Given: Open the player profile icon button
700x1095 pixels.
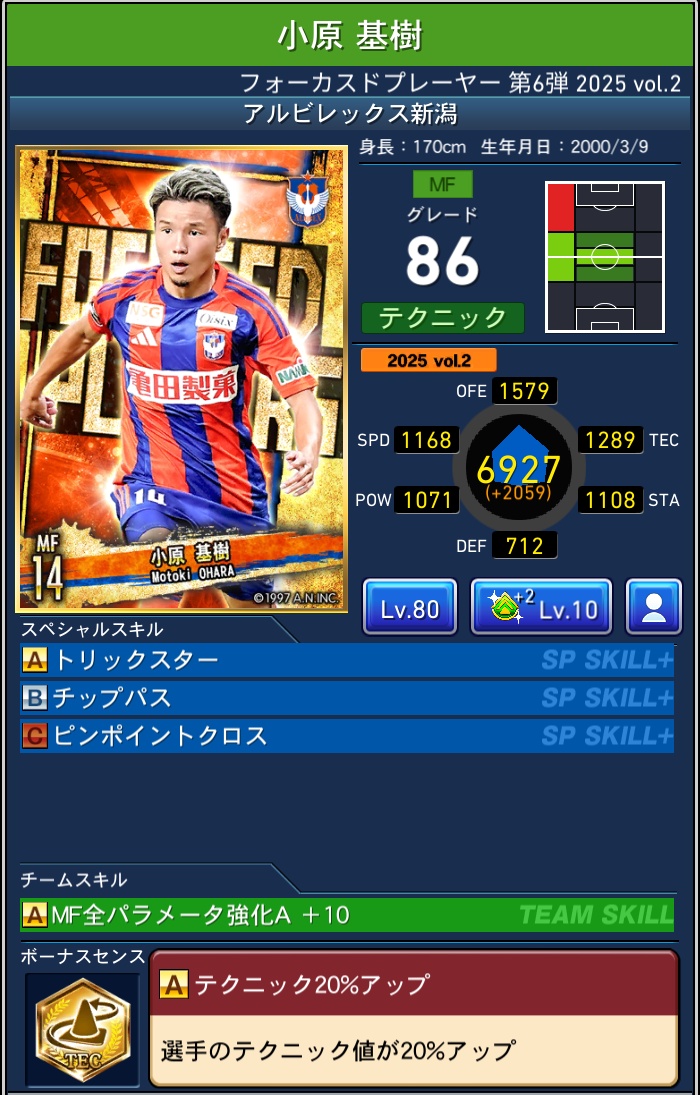Looking at the screenshot, I should 654,607.
